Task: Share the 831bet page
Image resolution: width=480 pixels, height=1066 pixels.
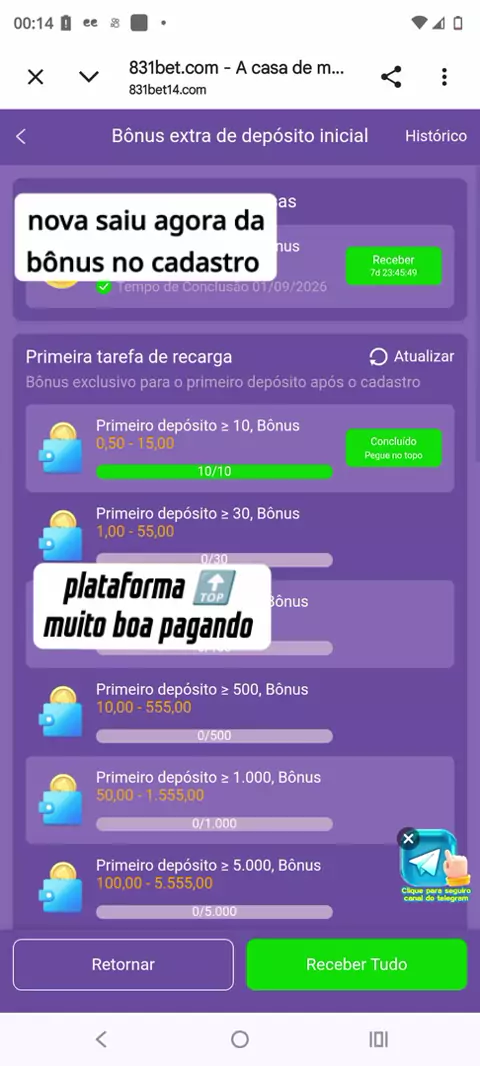Action: [391, 77]
